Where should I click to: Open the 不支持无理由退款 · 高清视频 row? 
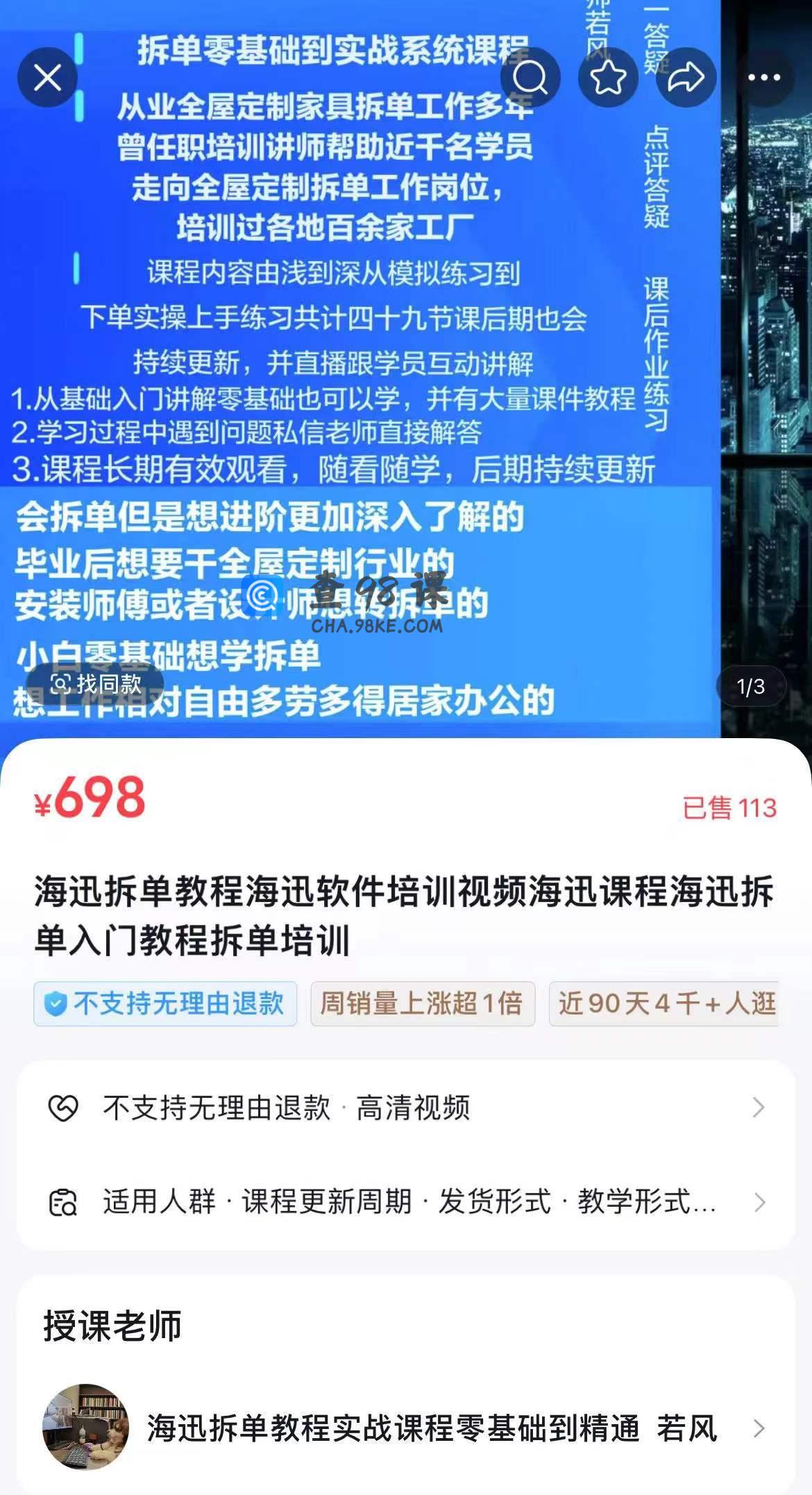pyautogui.click(x=405, y=1108)
